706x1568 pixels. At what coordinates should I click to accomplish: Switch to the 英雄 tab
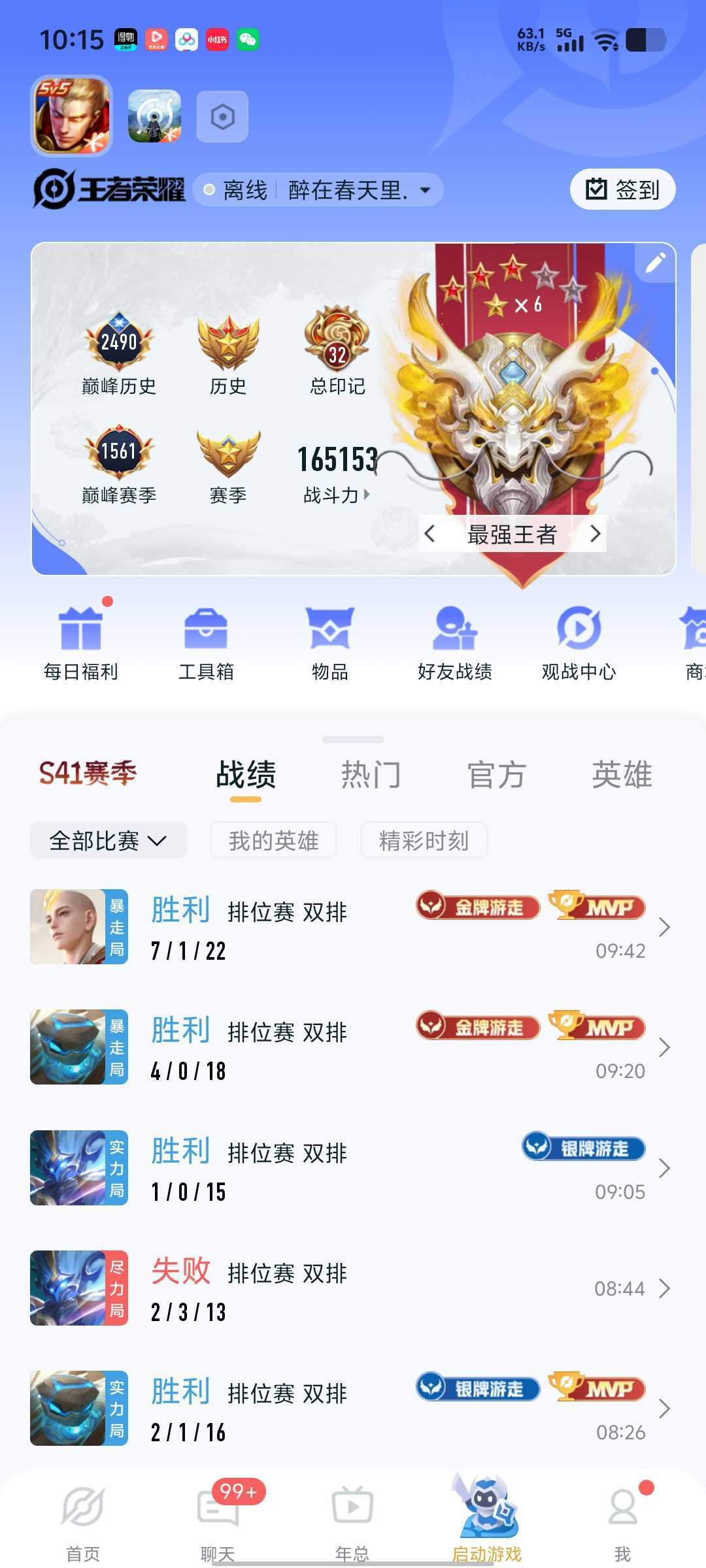(x=622, y=775)
